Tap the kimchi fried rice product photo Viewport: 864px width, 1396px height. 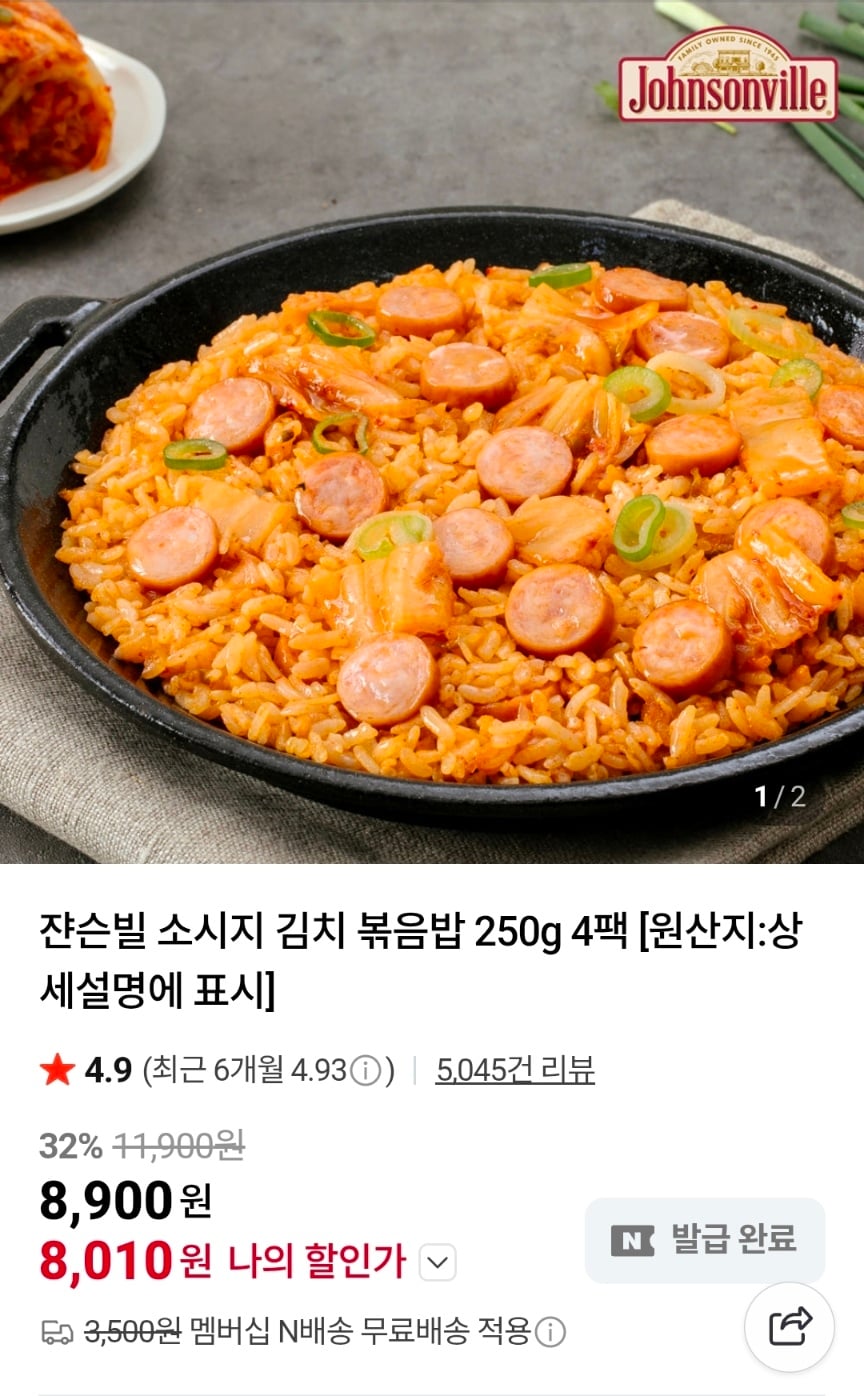(x=430, y=500)
